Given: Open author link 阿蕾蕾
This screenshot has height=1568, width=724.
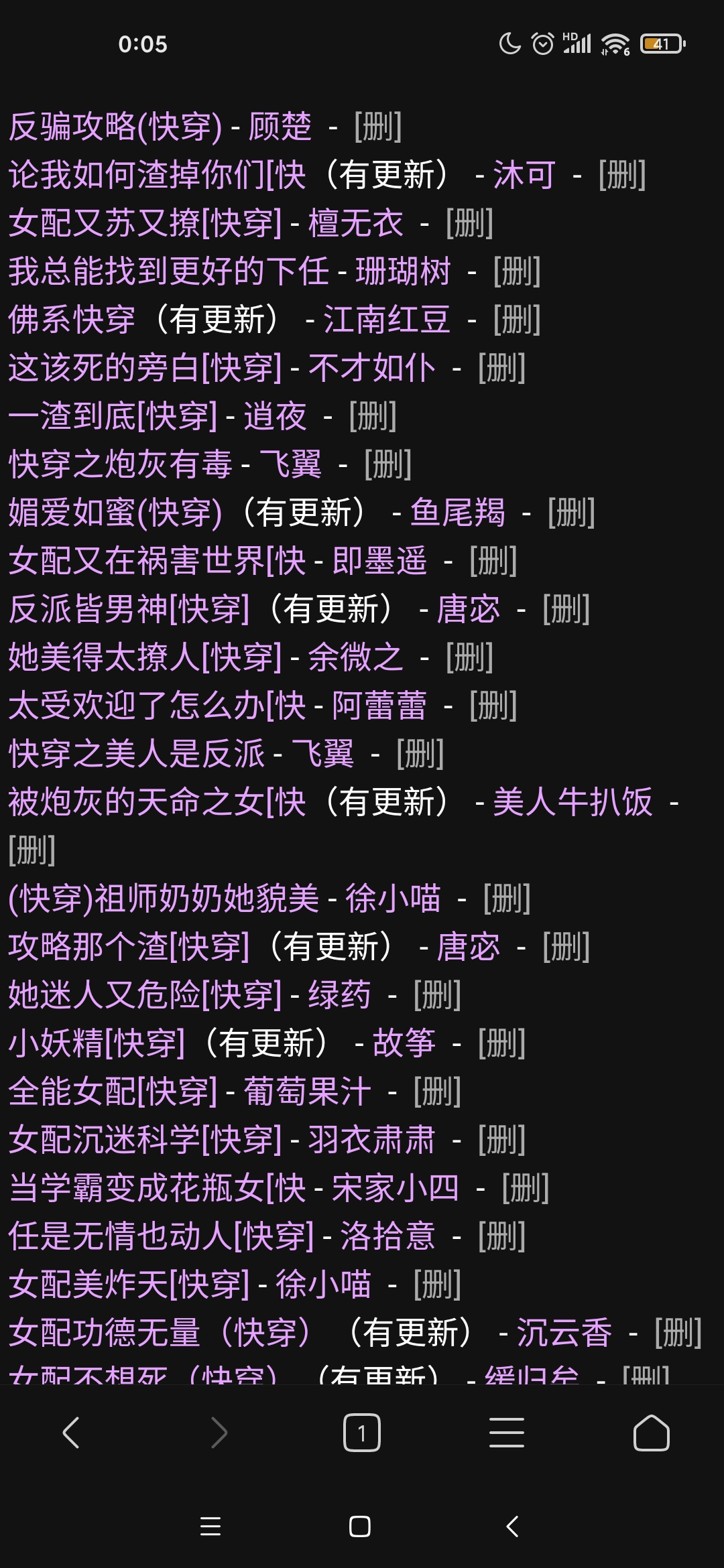Looking at the screenshot, I should click(x=379, y=706).
